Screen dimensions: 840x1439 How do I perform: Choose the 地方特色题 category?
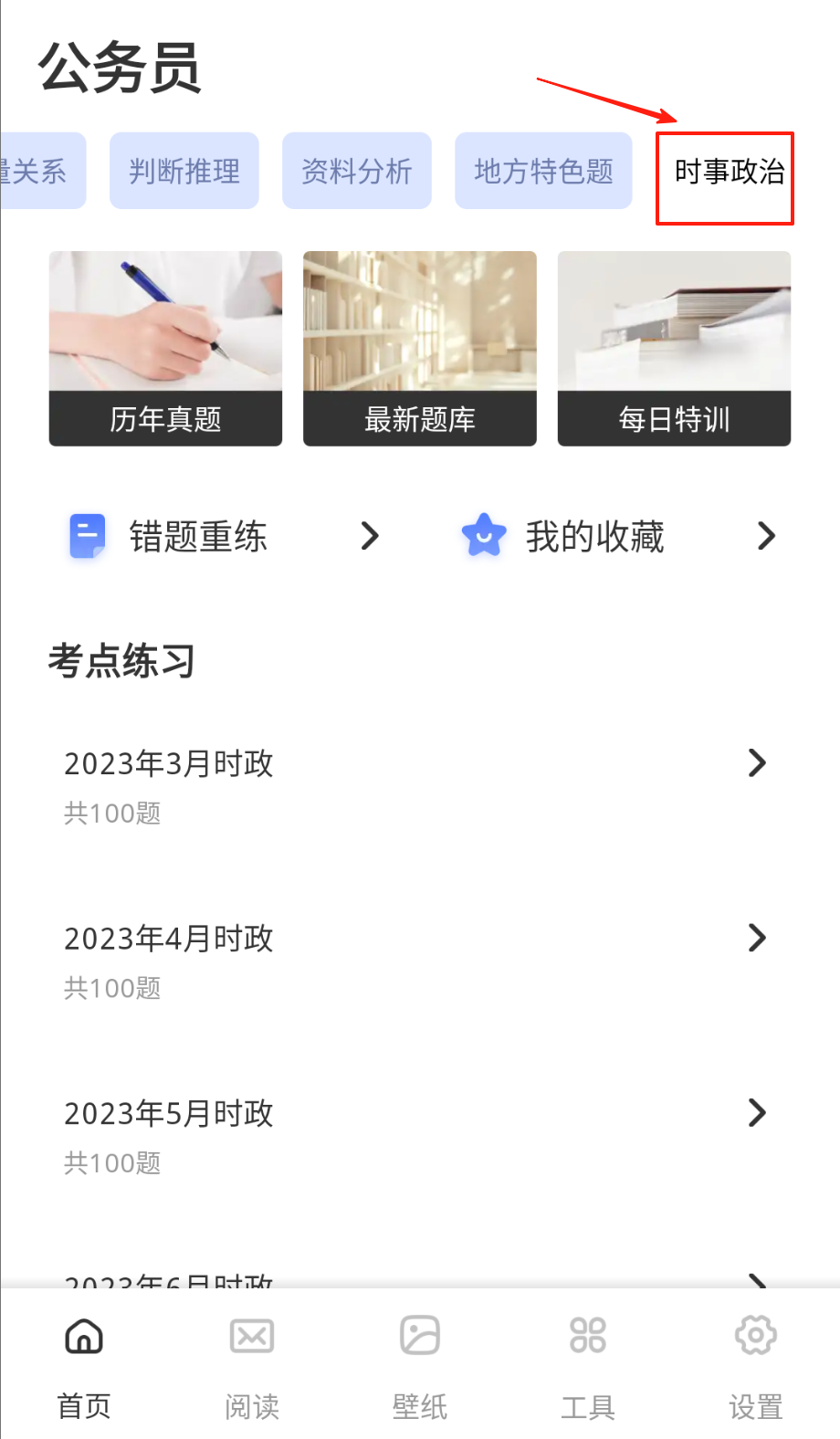[x=543, y=171]
